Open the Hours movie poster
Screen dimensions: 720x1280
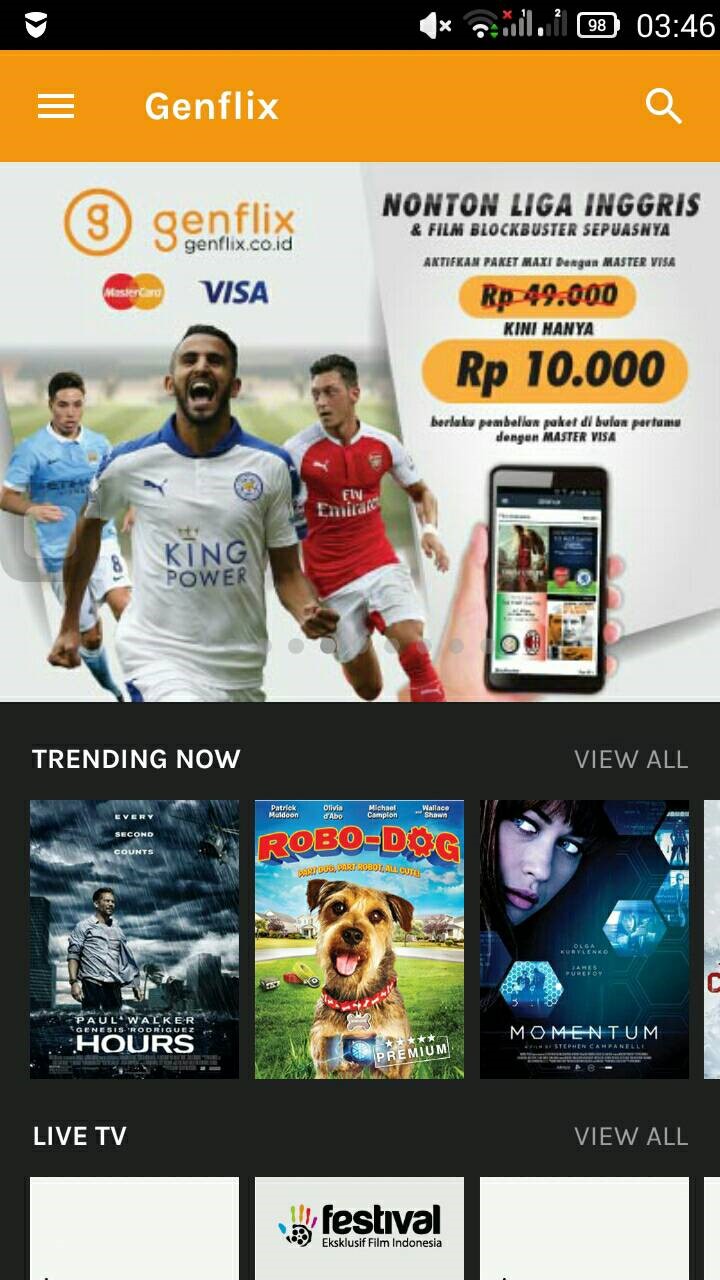[x=135, y=938]
